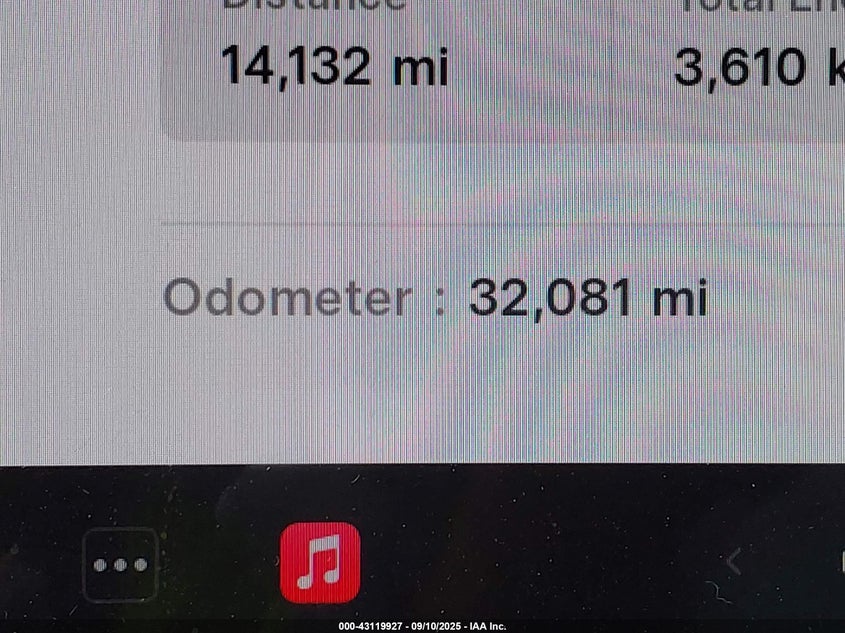Open the Music app

tap(320, 563)
